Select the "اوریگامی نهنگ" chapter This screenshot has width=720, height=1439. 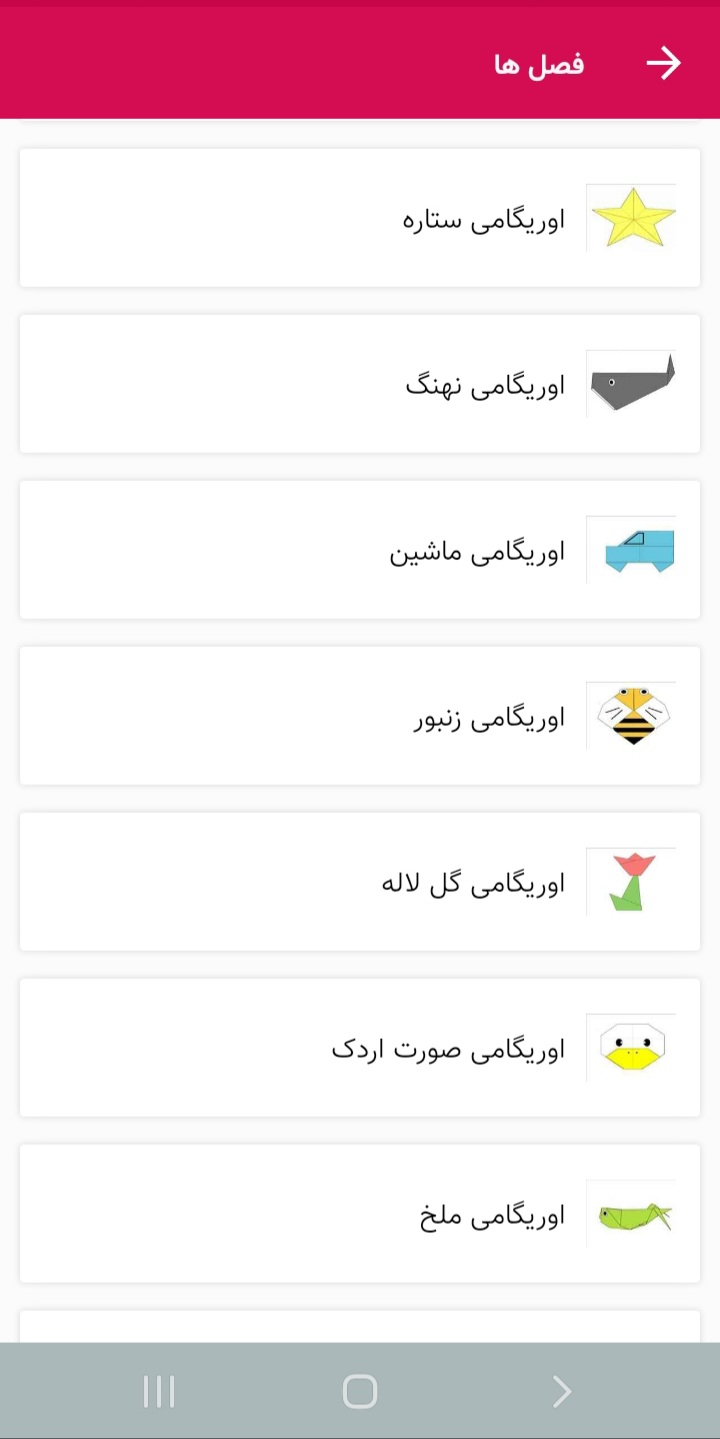[487, 384]
